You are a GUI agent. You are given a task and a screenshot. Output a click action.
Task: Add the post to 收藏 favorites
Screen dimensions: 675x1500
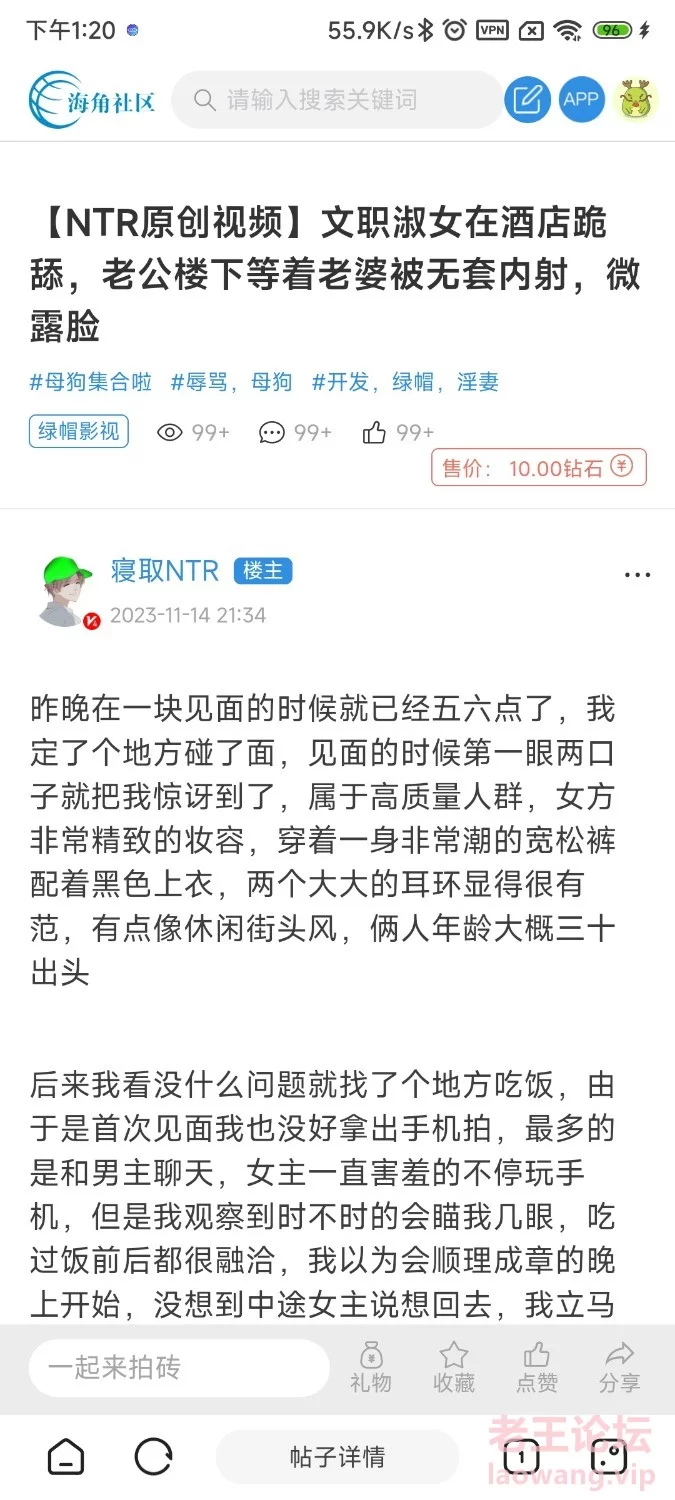point(454,1368)
